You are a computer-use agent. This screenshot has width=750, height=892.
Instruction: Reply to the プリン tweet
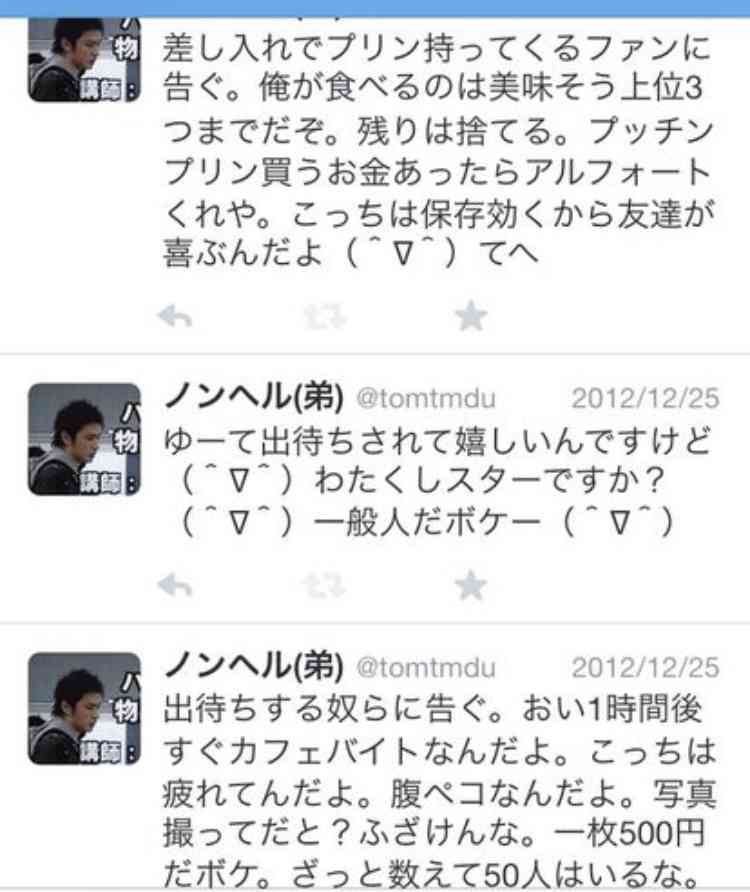tap(176, 317)
